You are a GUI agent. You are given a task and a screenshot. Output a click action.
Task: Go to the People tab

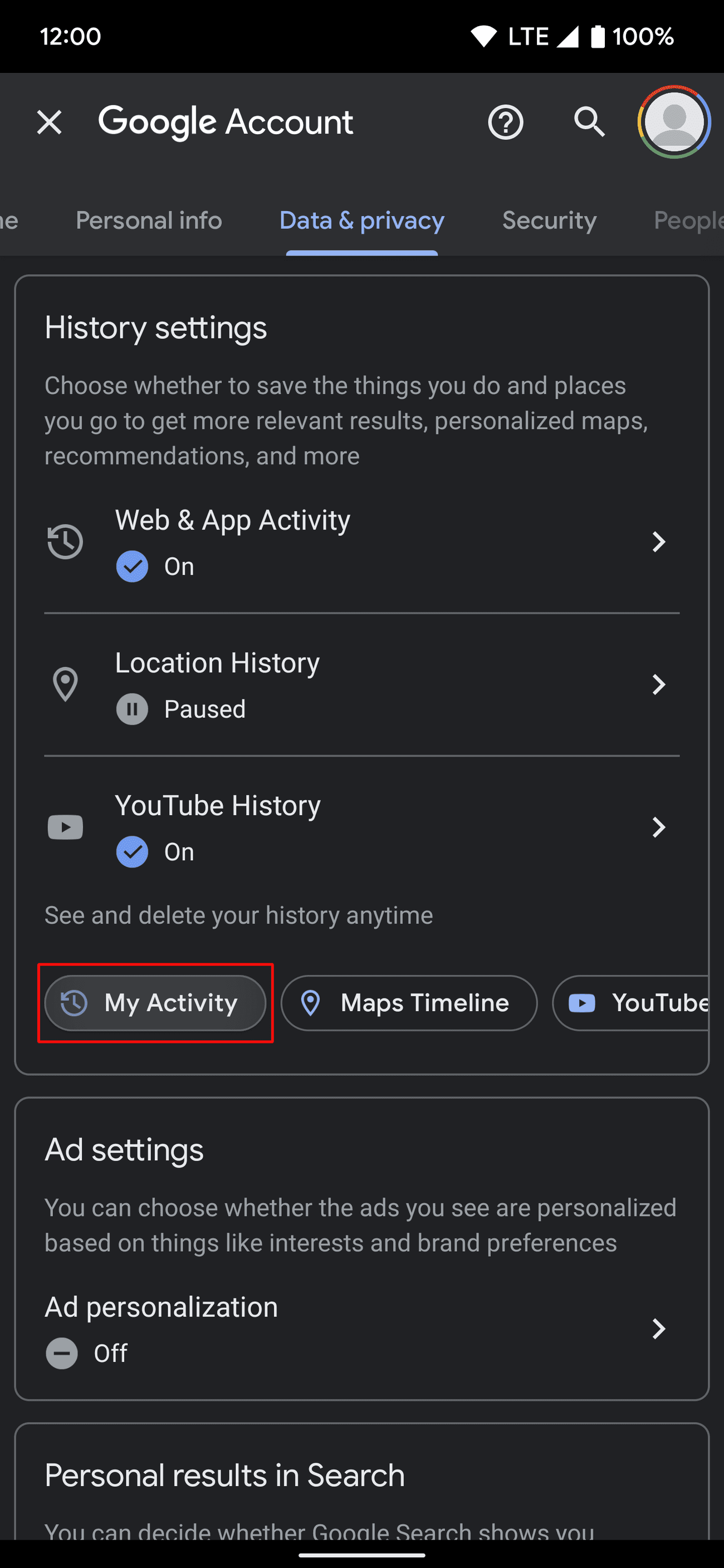(688, 220)
